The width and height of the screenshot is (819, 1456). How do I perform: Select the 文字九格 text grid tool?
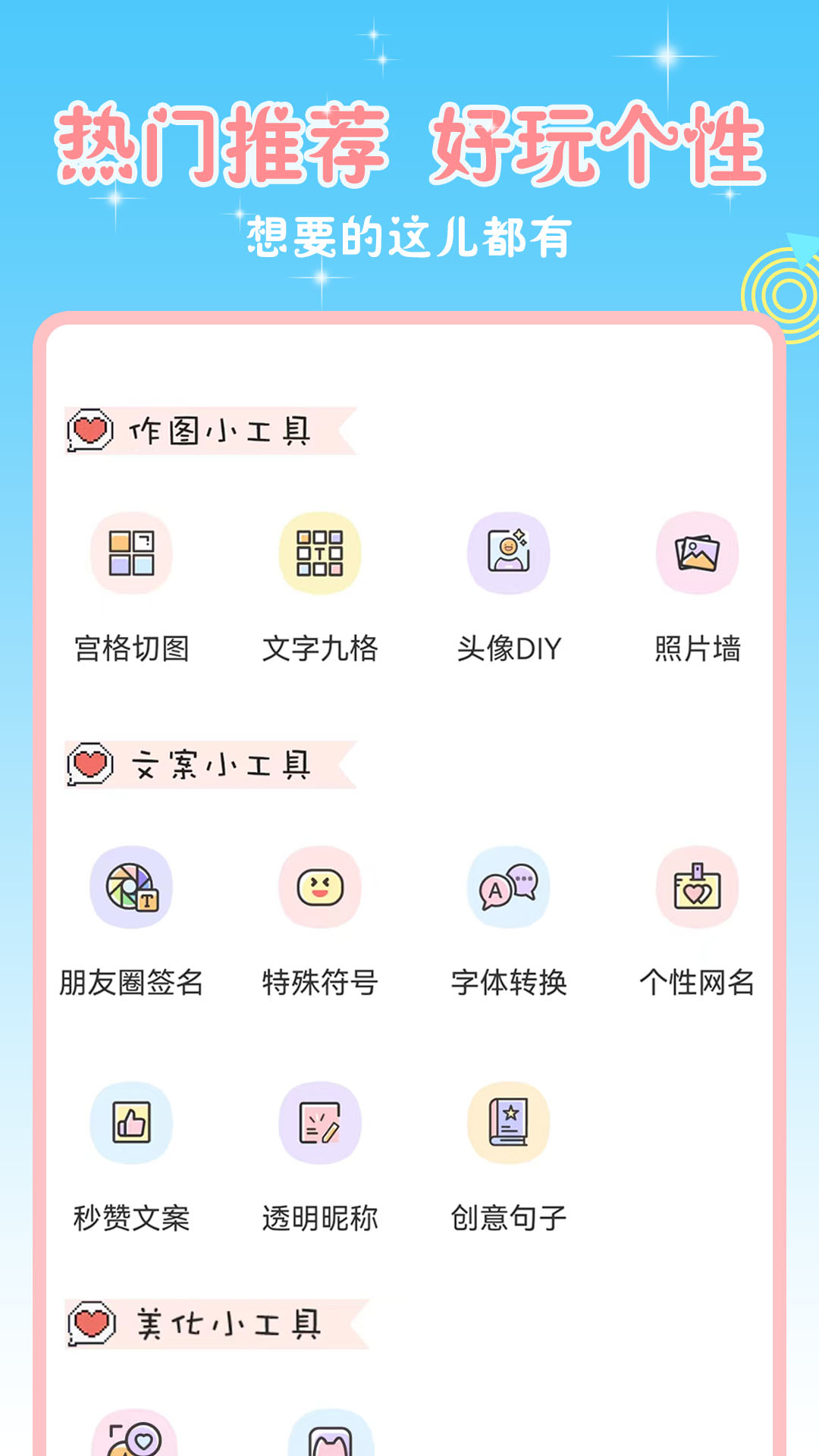[318, 554]
